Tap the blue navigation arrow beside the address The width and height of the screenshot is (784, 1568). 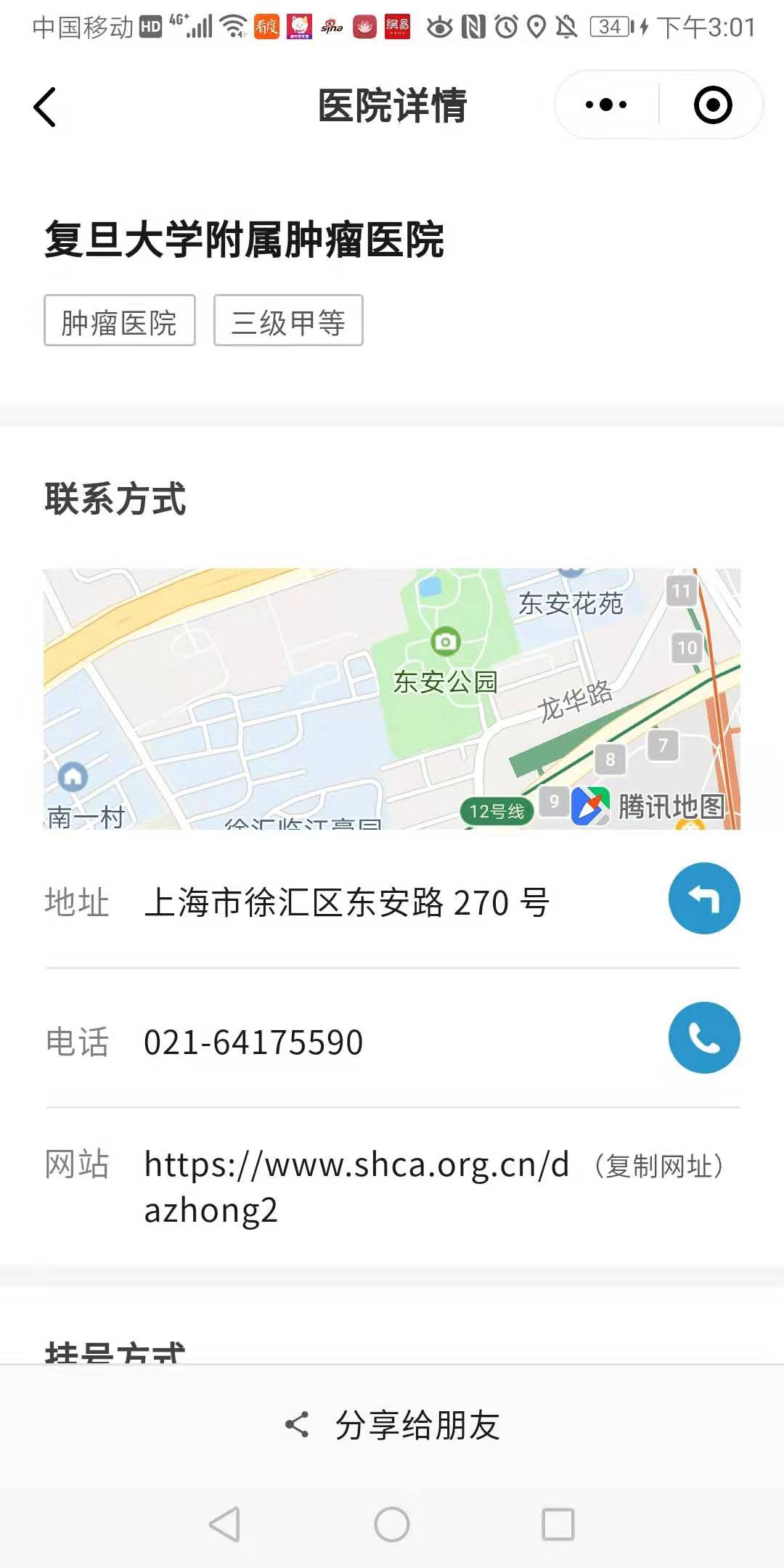pos(703,898)
